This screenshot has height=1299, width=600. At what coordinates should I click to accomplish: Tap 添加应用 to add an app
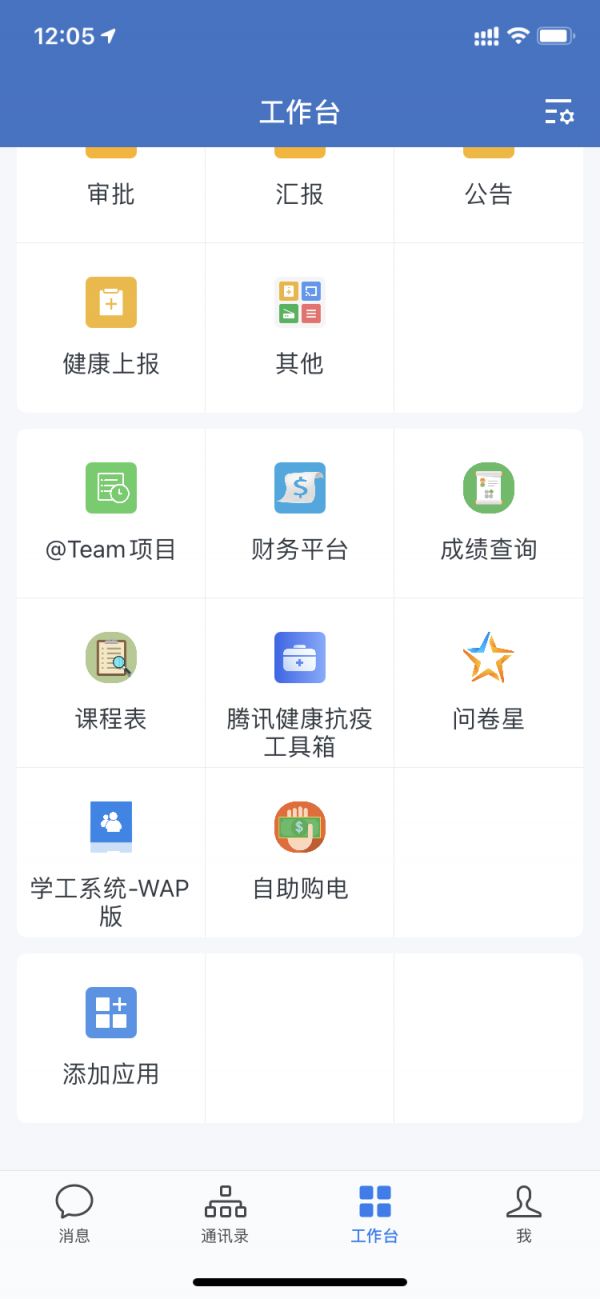111,1038
